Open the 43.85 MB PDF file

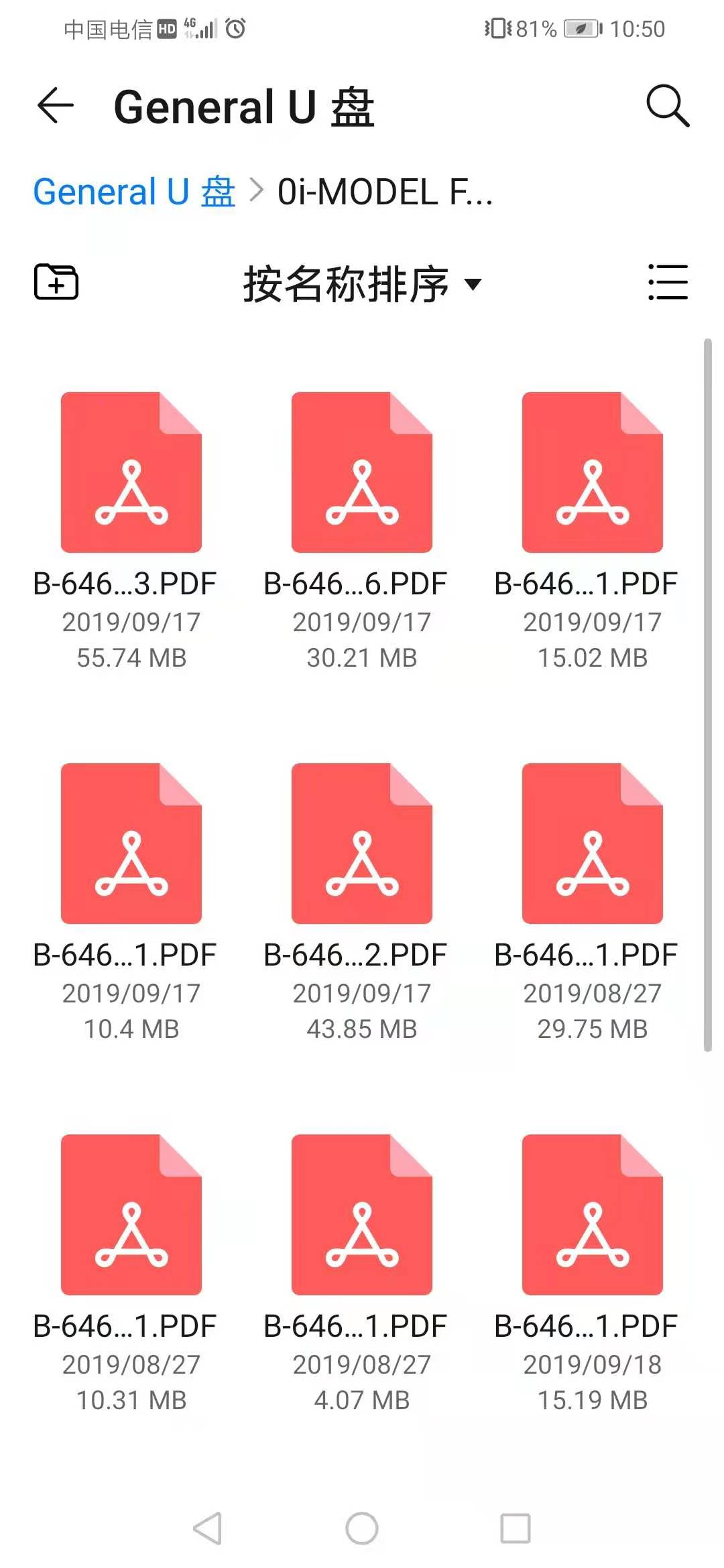(362, 844)
